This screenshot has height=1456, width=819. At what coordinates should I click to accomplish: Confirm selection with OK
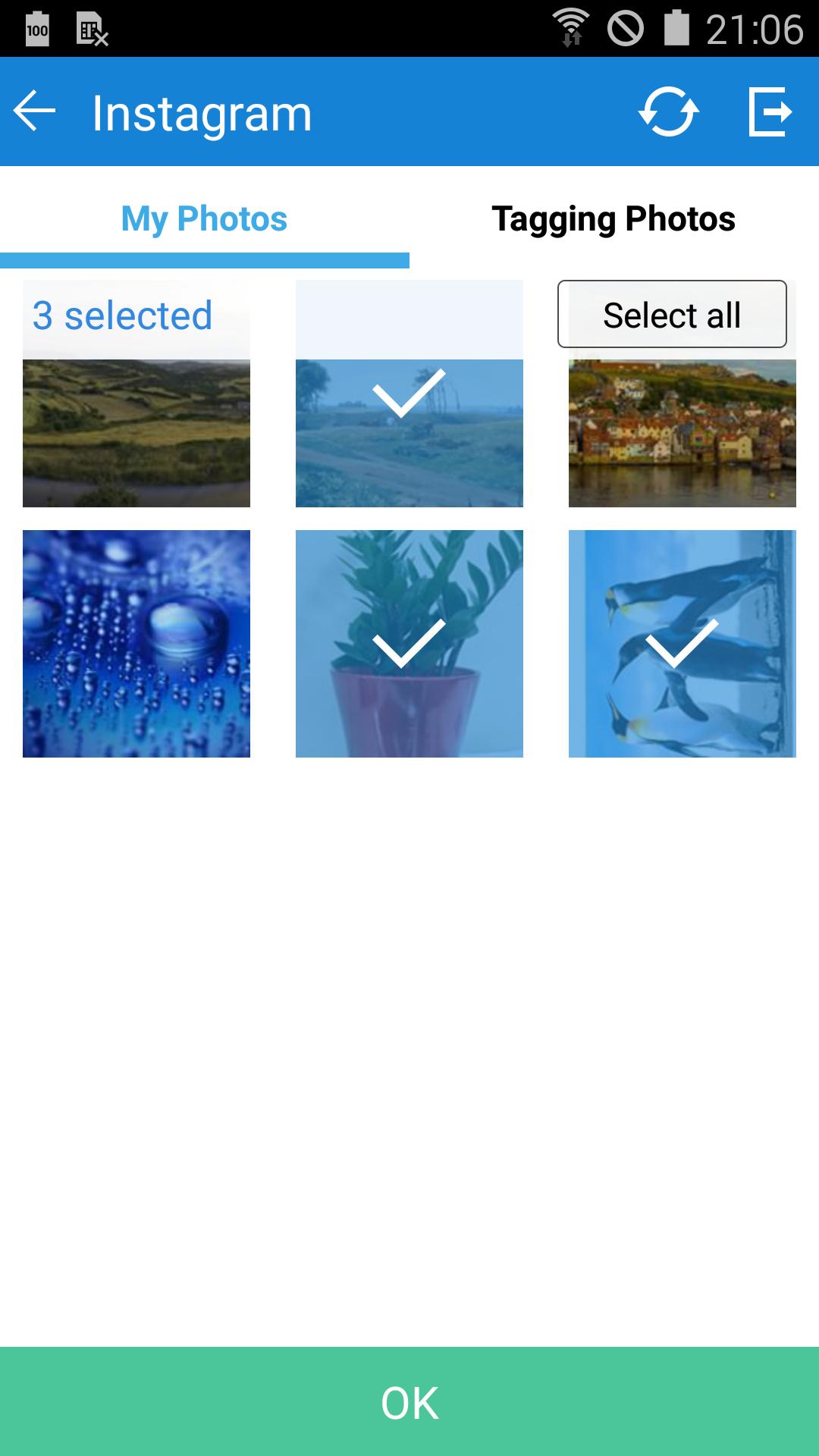(x=409, y=1401)
